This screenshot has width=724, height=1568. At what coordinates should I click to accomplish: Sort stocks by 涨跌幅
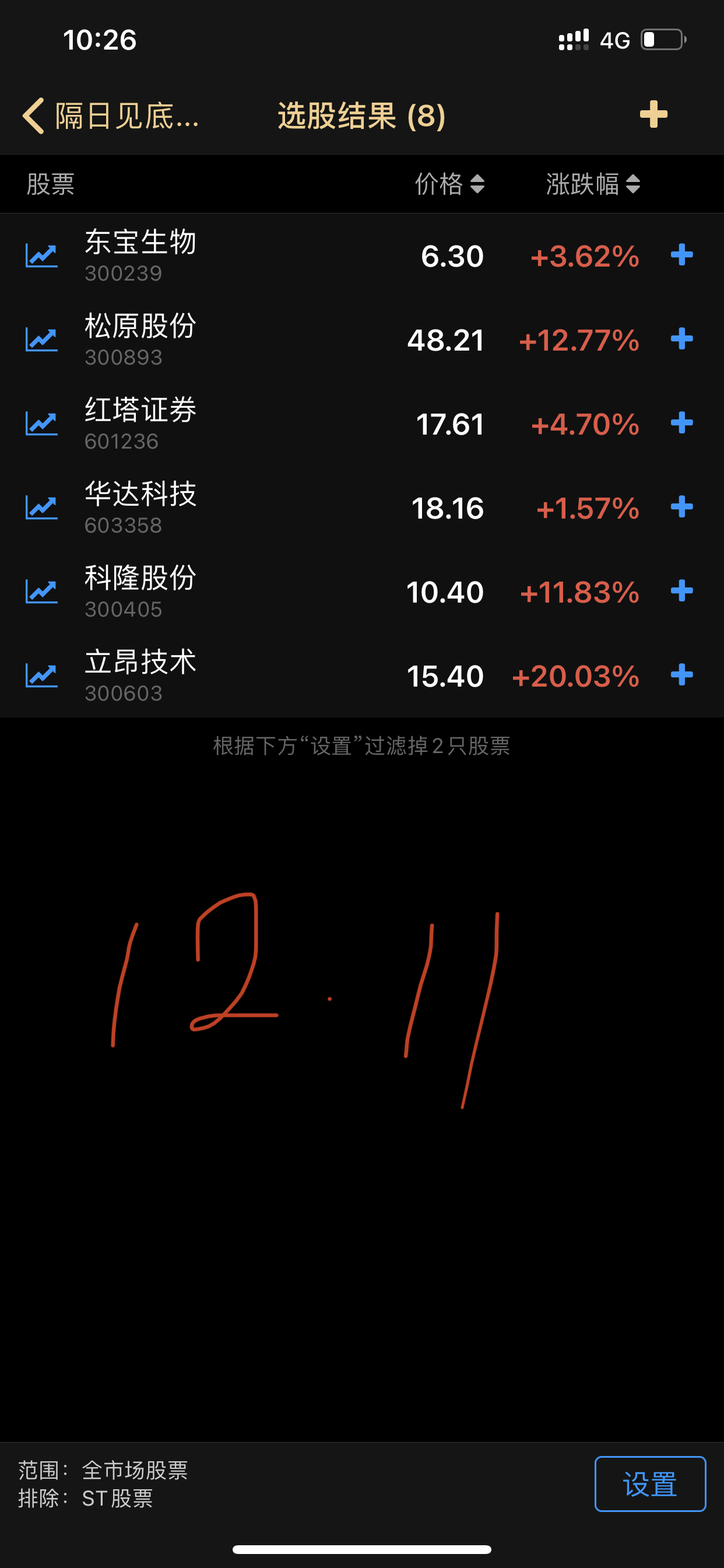(x=592, y=184)
